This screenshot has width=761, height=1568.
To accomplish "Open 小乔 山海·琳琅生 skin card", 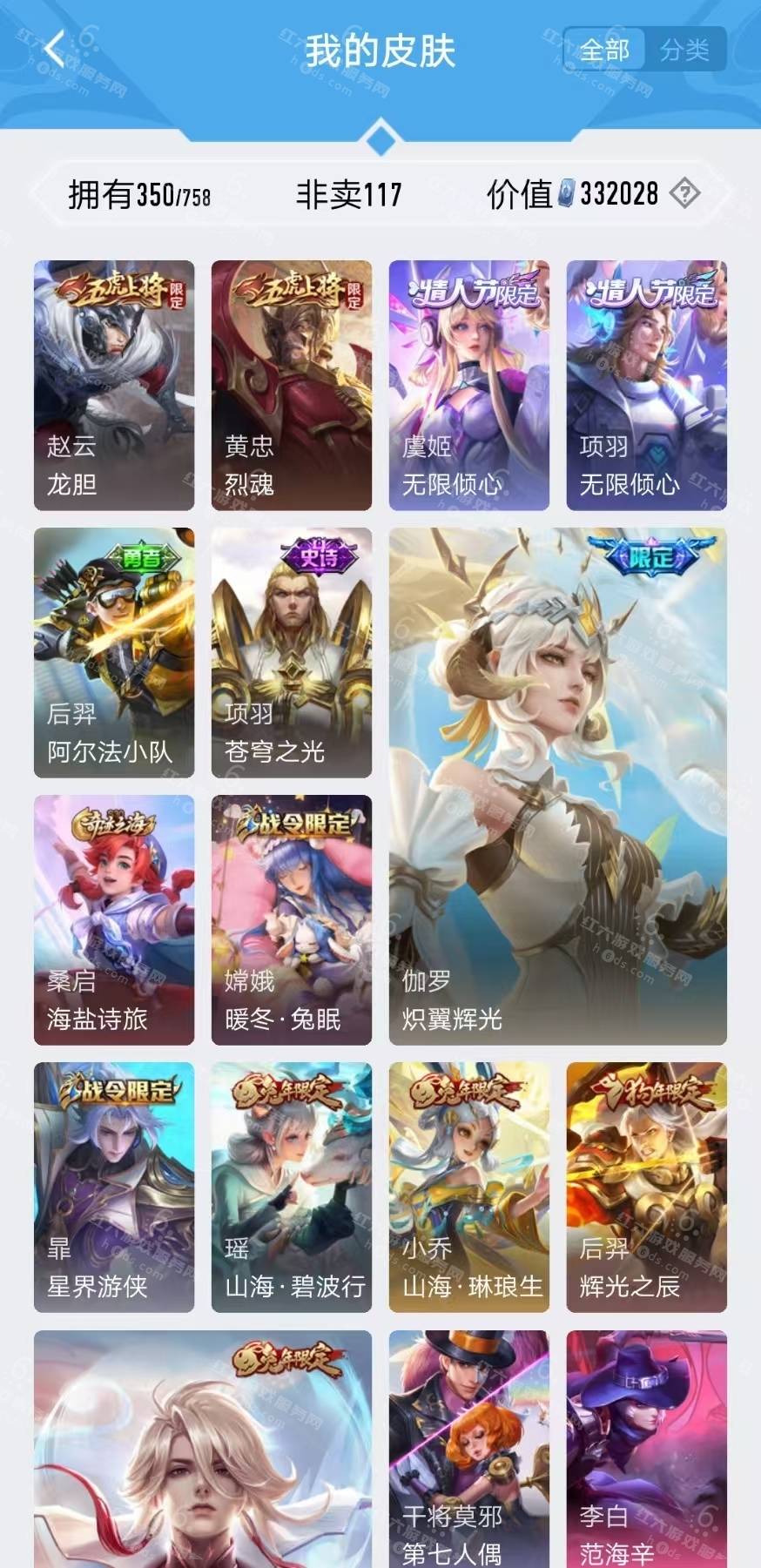I will (469, 1187).
